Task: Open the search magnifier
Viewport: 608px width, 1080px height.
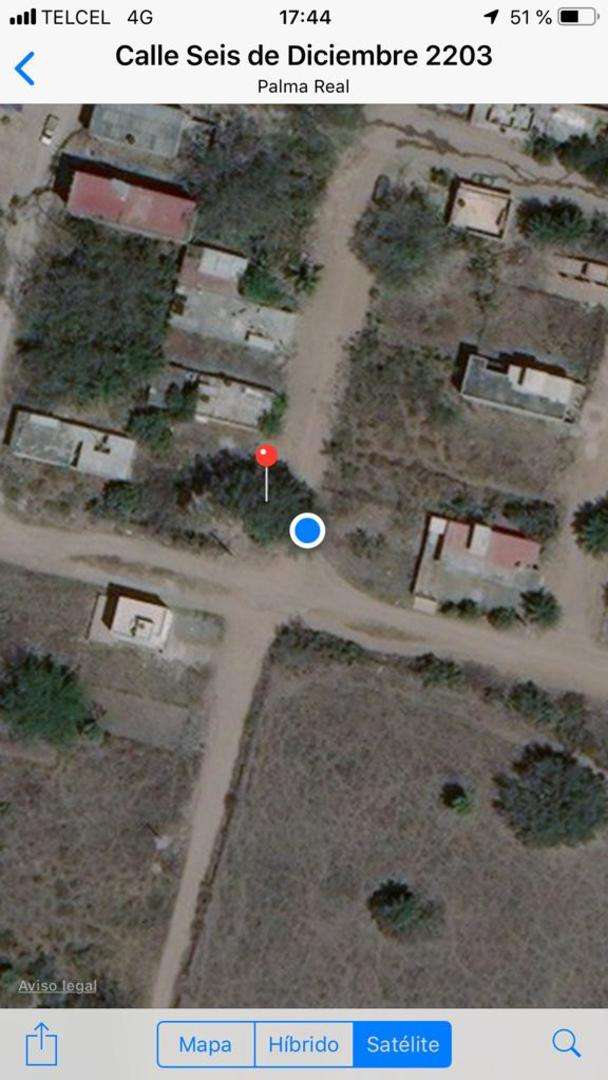Action: tap(566, 1044)
